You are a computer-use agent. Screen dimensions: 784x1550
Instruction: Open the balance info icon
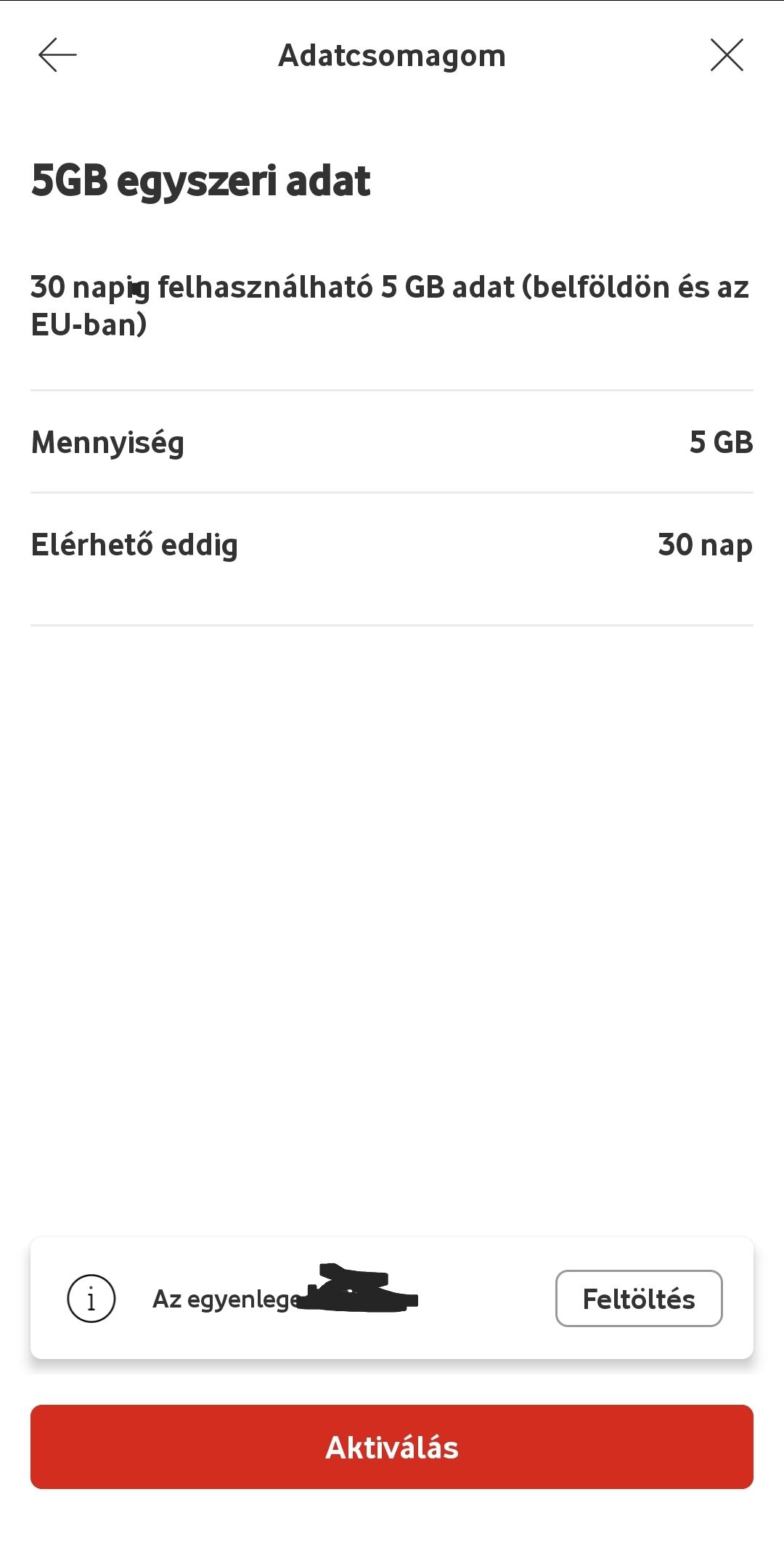click(x=91, y=1298)
